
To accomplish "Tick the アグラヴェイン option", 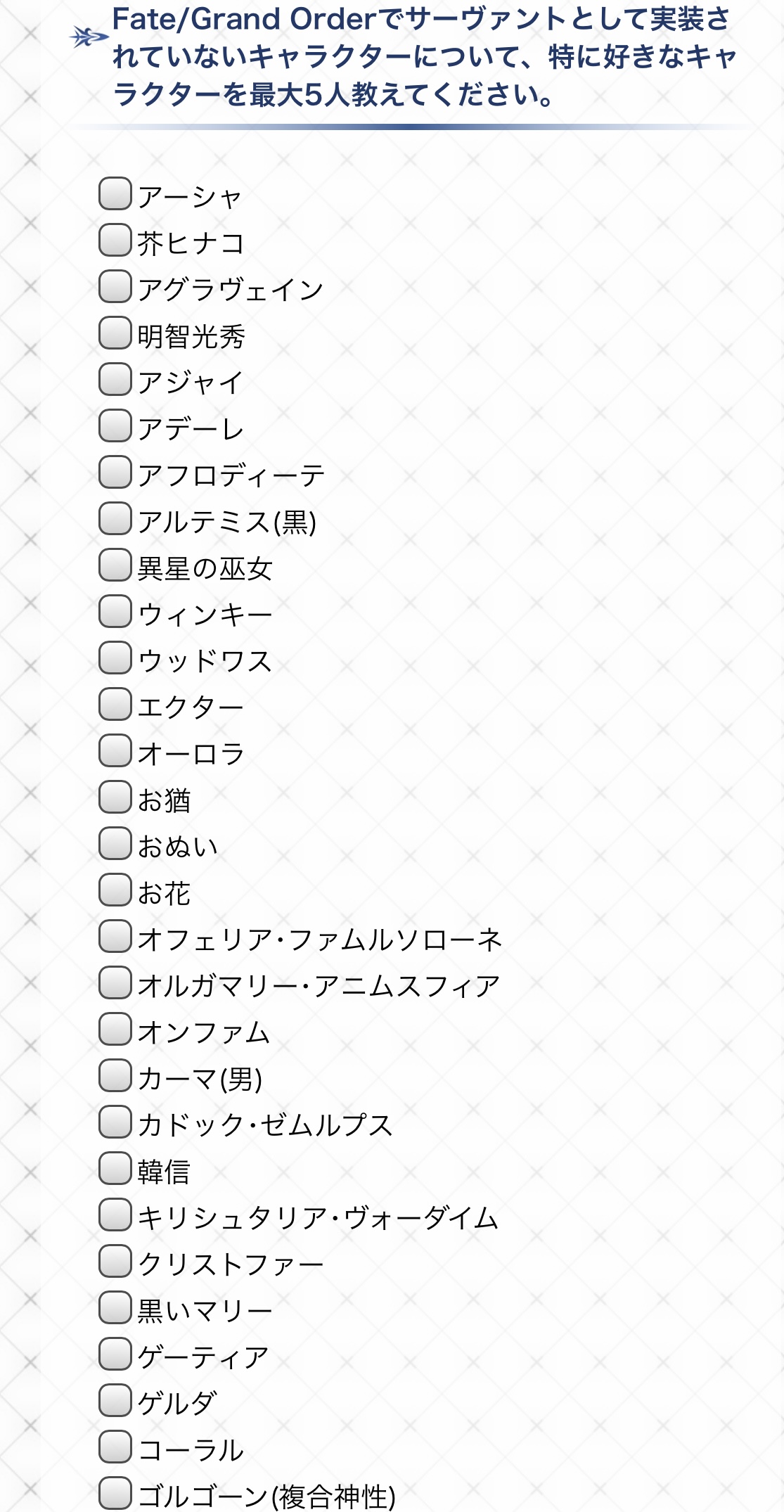I will coord(115,286).
